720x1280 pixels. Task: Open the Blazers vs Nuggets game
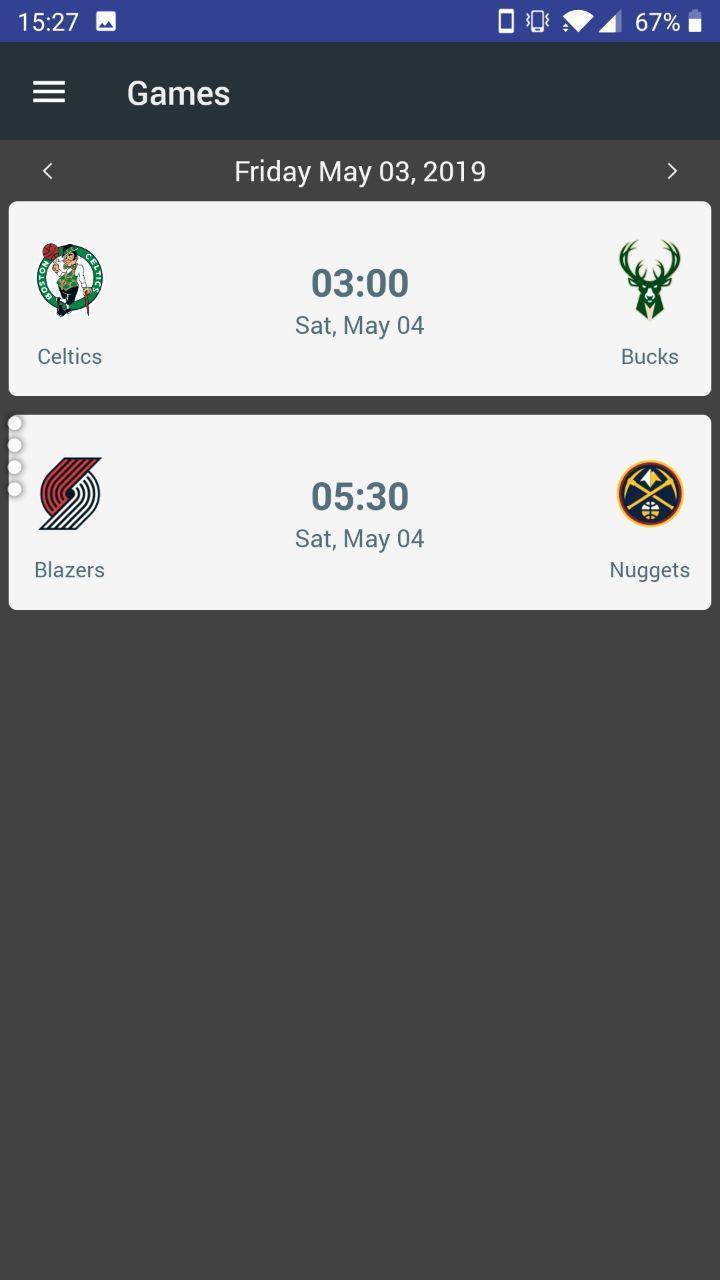360,512
